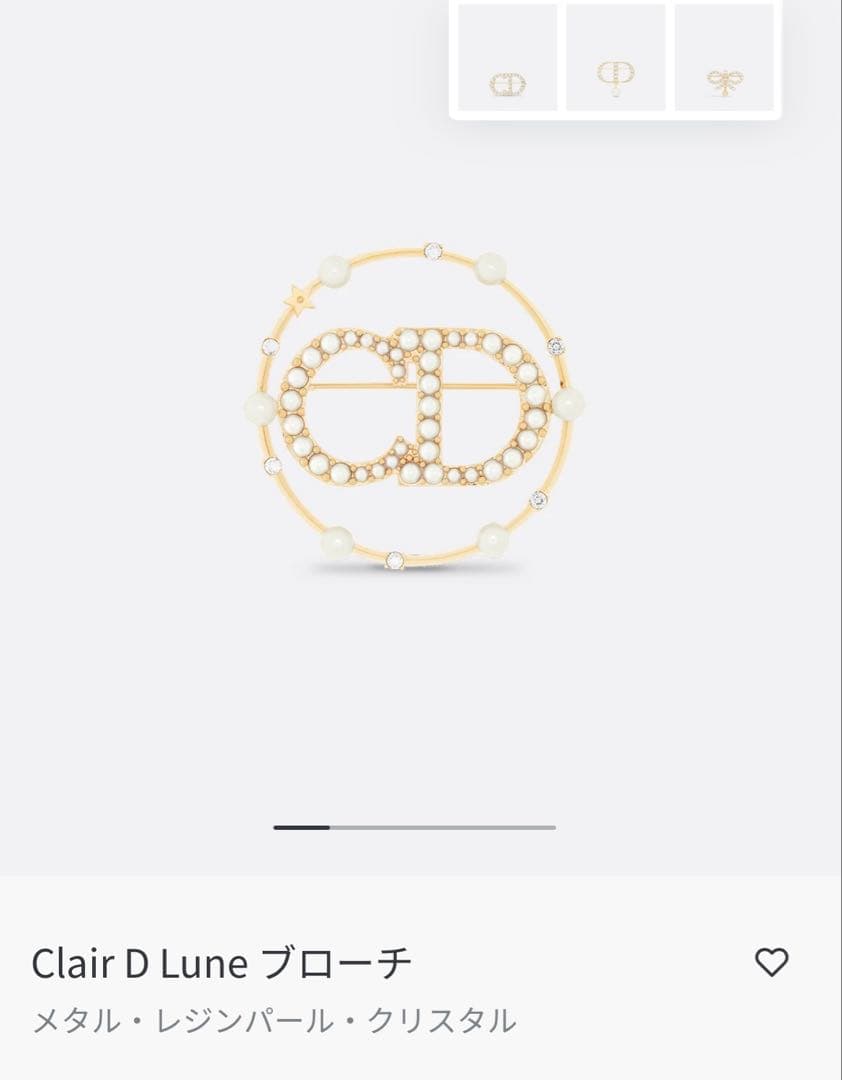Open the CD pearl-drop brooch thumbnail
Viewport: 842px width, 1080px height.
coord(615,58)
